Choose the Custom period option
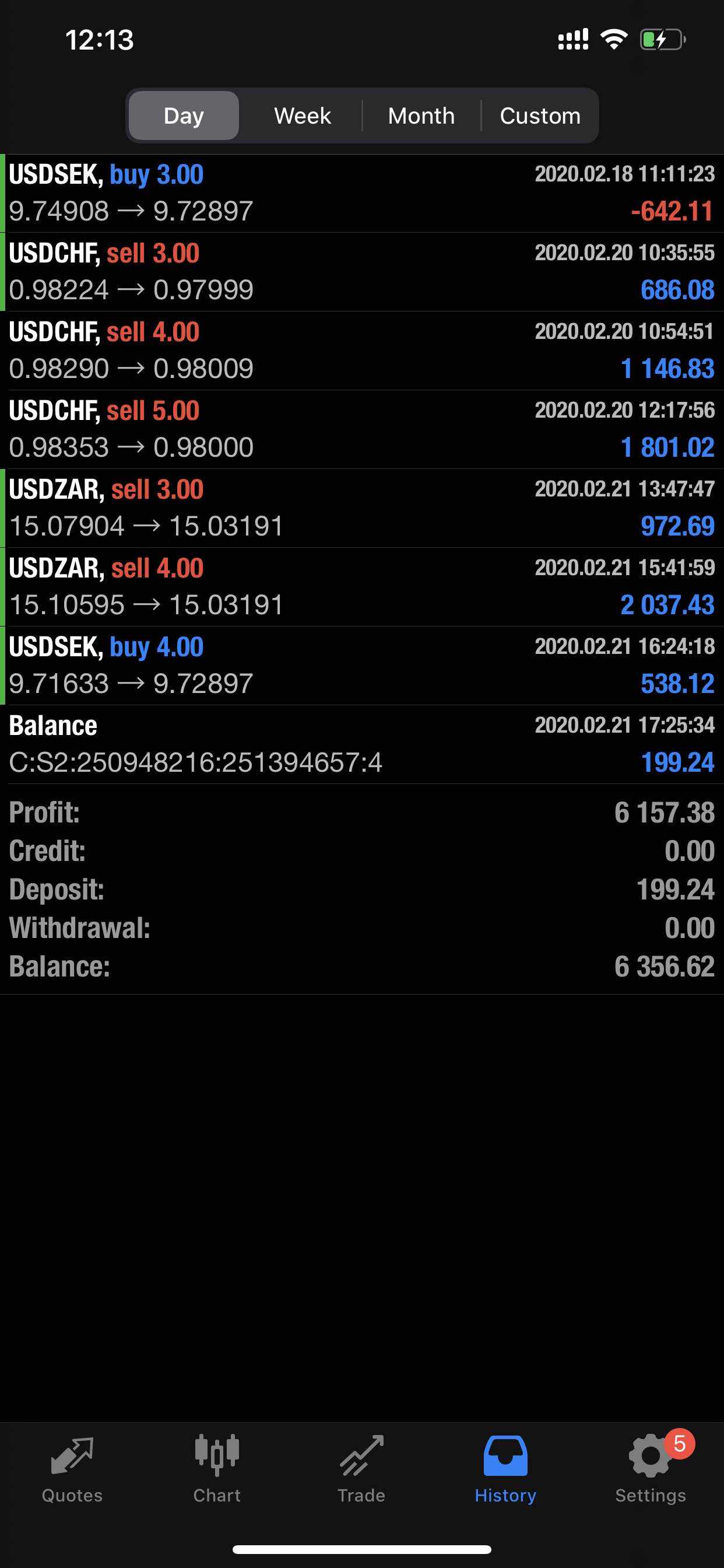Screen dimensions: 724x1568 540,116
